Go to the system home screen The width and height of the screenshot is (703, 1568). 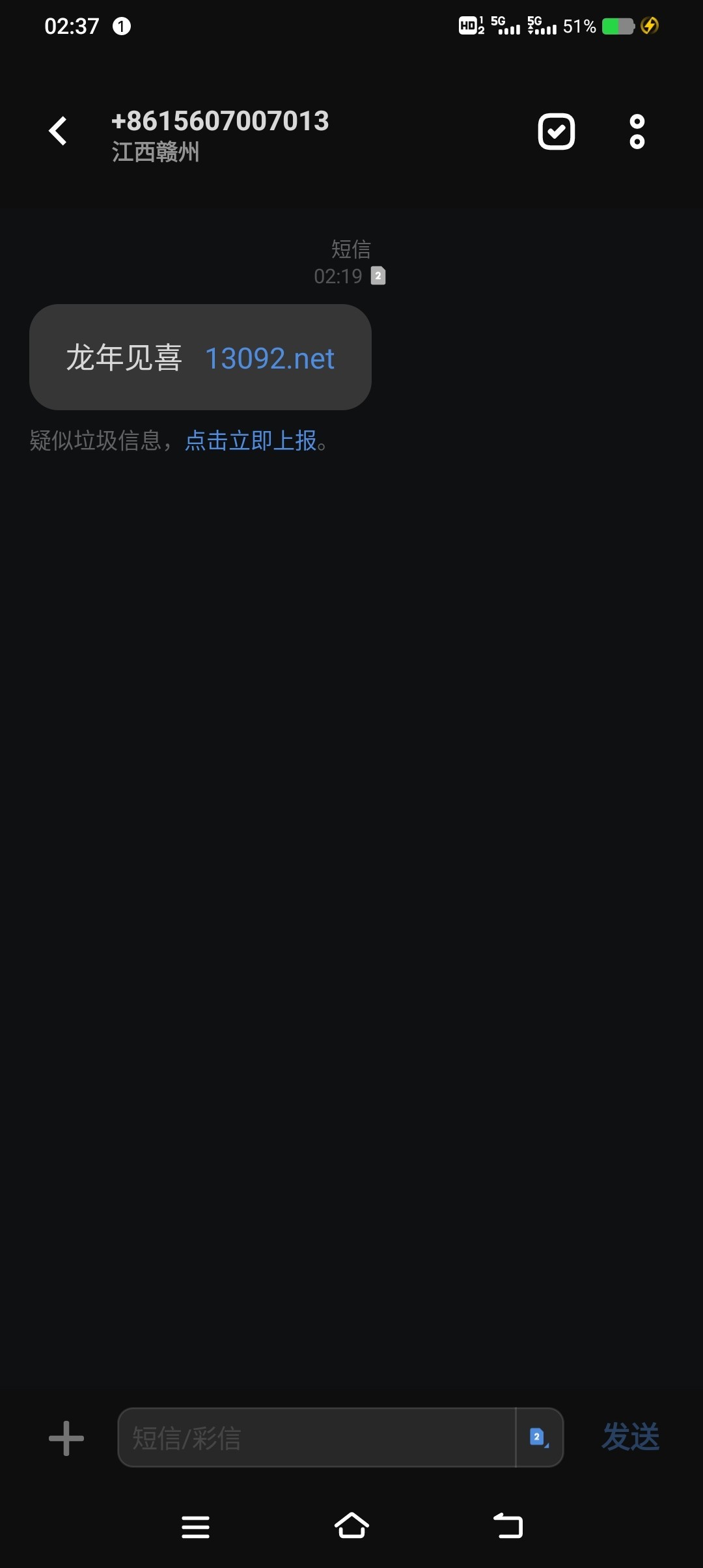click(351, 1526)
